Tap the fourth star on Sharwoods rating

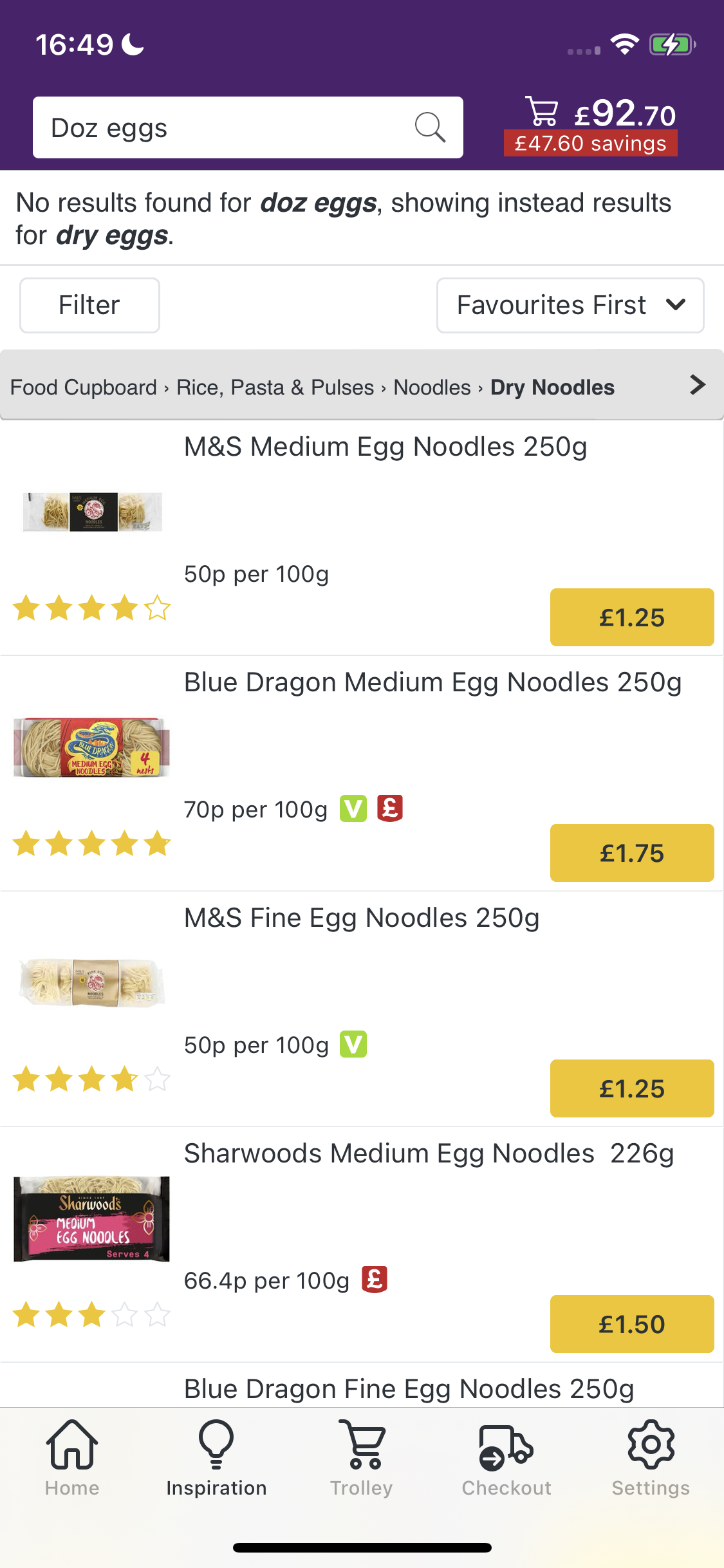point(124,1314)
